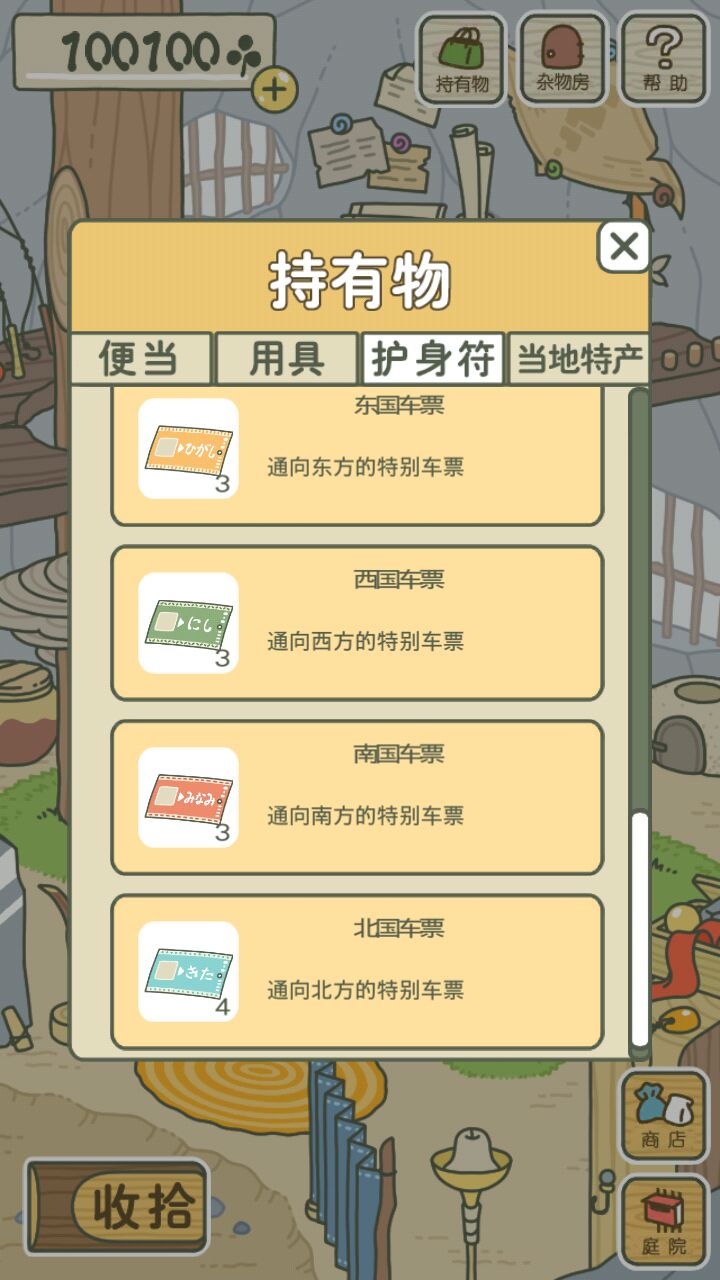Tap the 收拾 tidy up button
The image size is (720, 1280).
[118, 1206]
